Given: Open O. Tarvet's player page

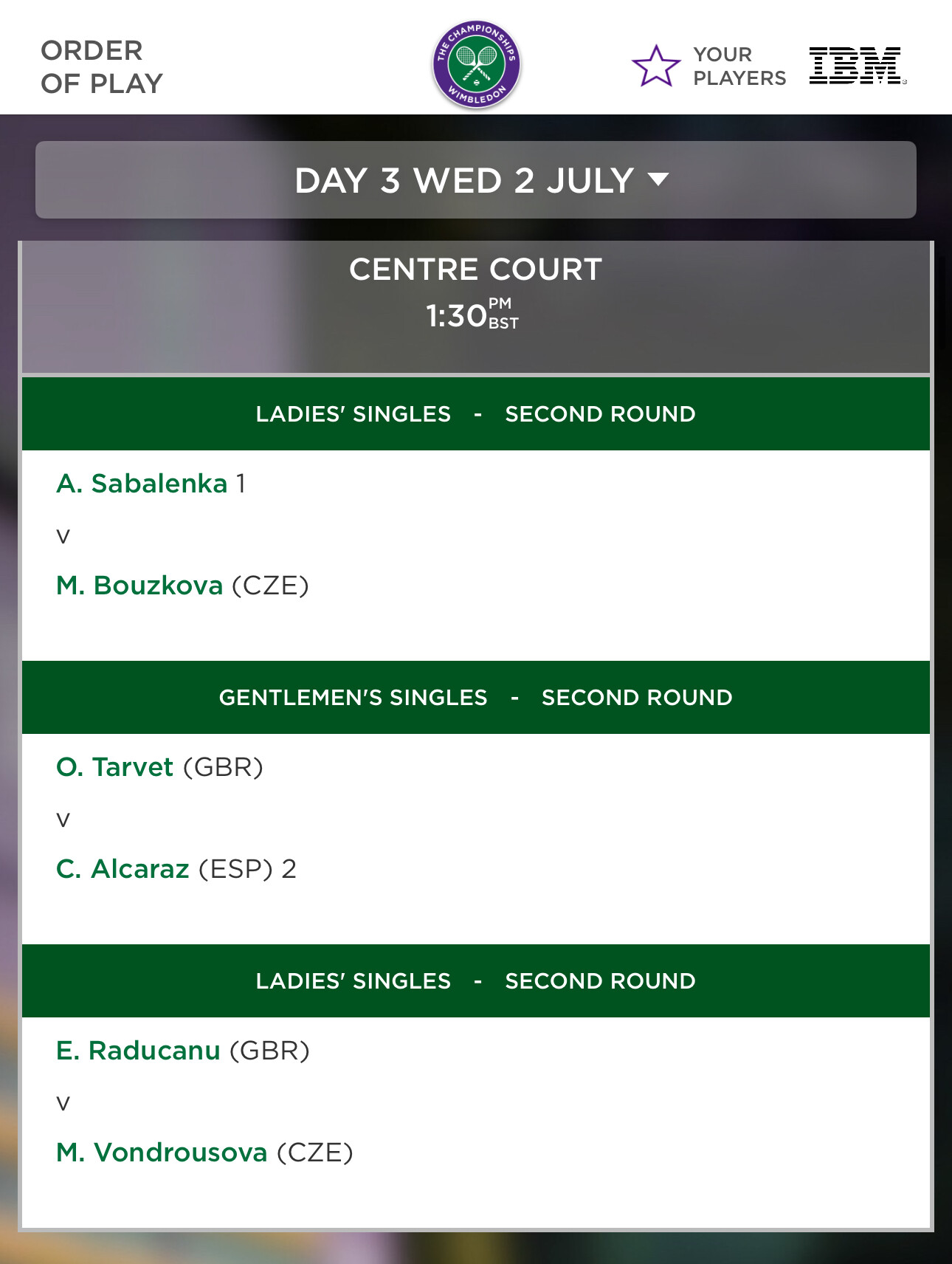Looking at the screenshot, I should [115, 767].
